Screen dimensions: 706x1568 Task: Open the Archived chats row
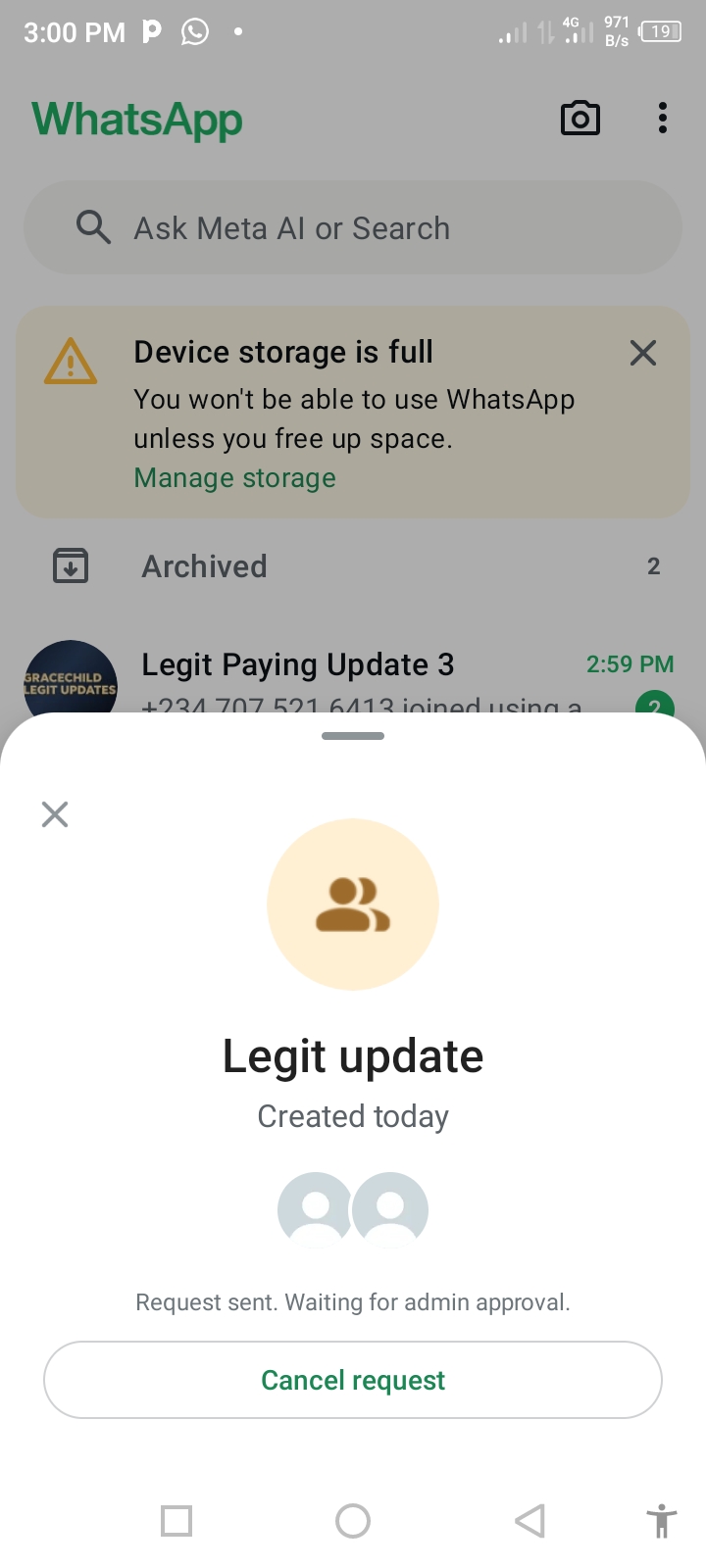point(353,566)
